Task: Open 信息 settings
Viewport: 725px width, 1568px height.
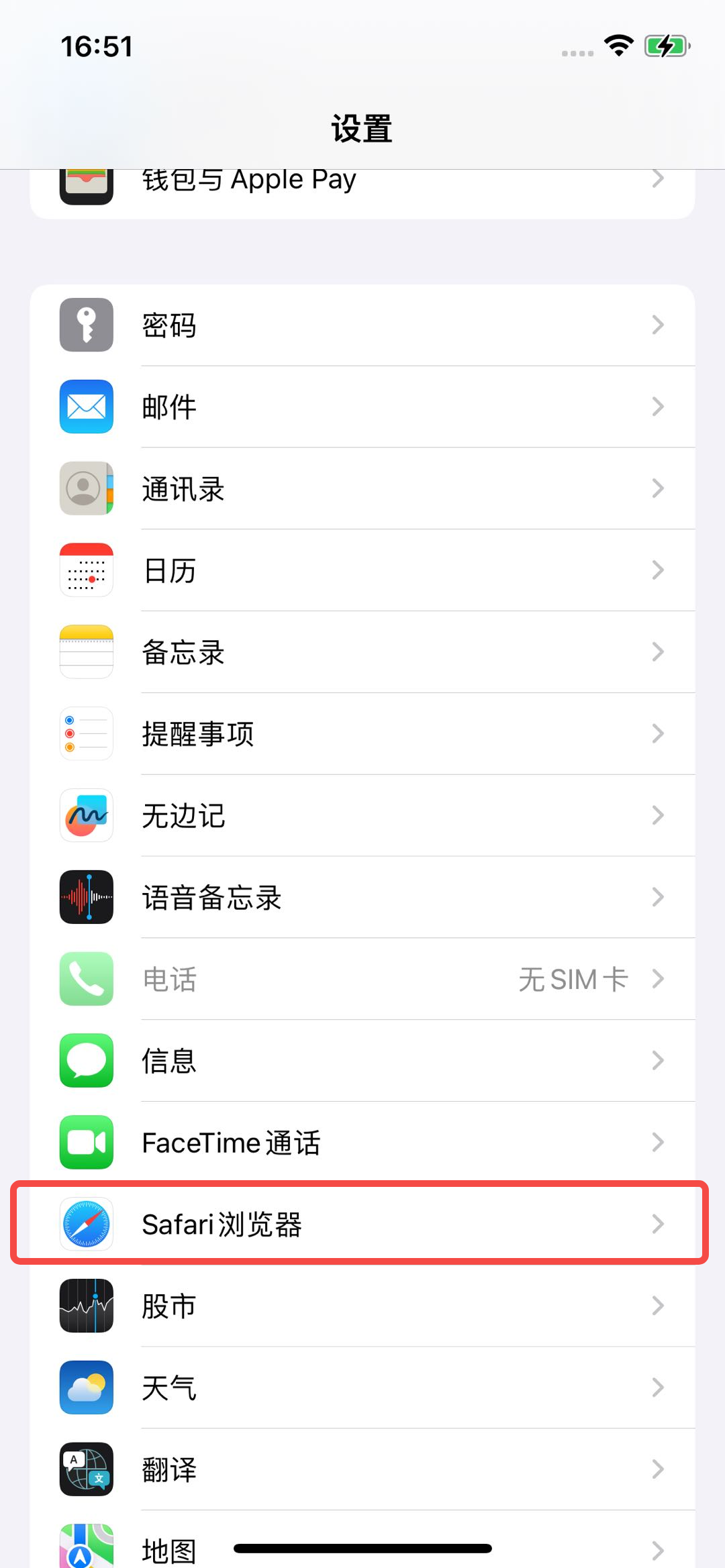Action: coord(362,1061)
